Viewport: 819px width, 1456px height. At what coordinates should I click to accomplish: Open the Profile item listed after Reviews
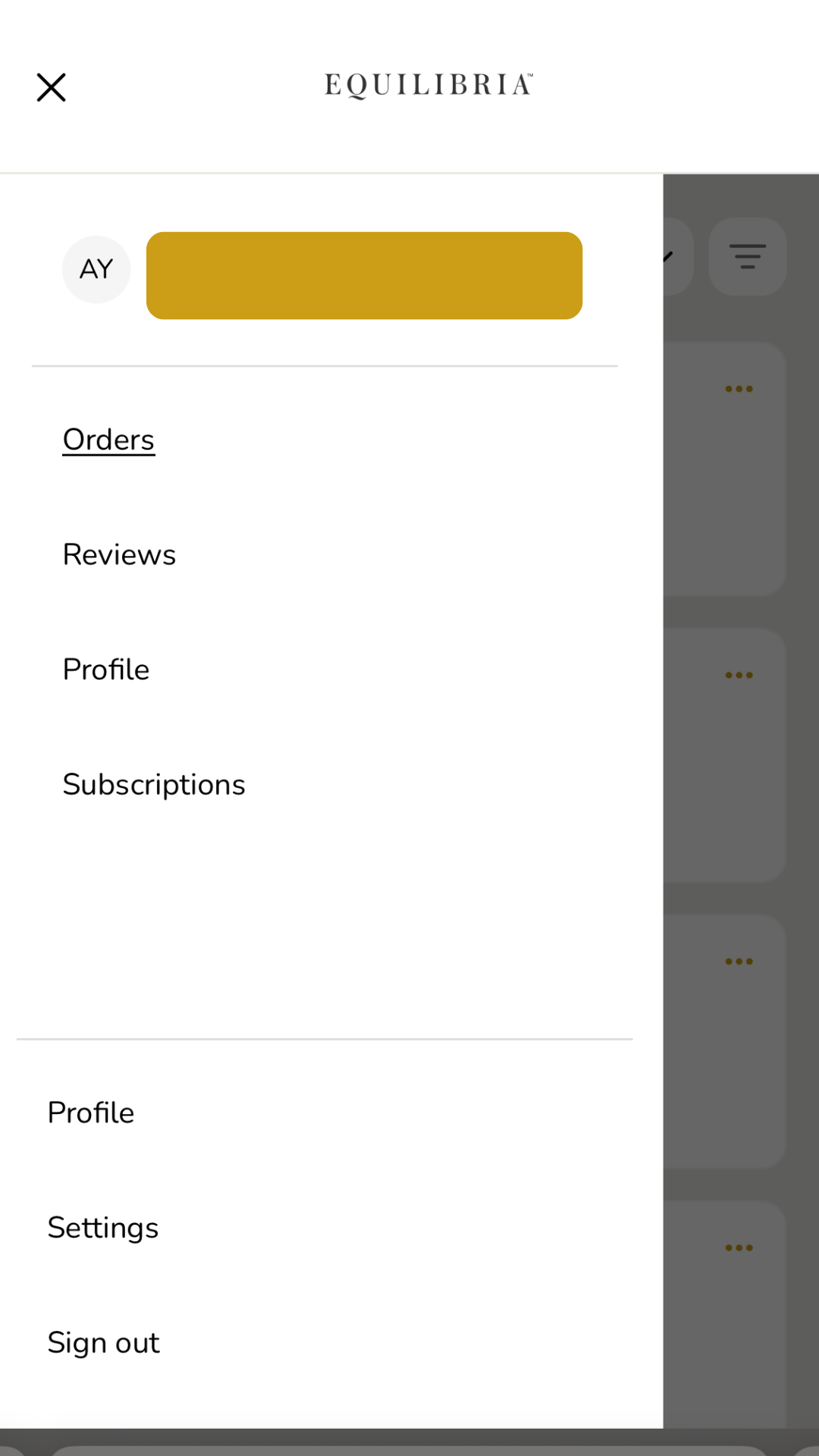[x=106, y=670]
